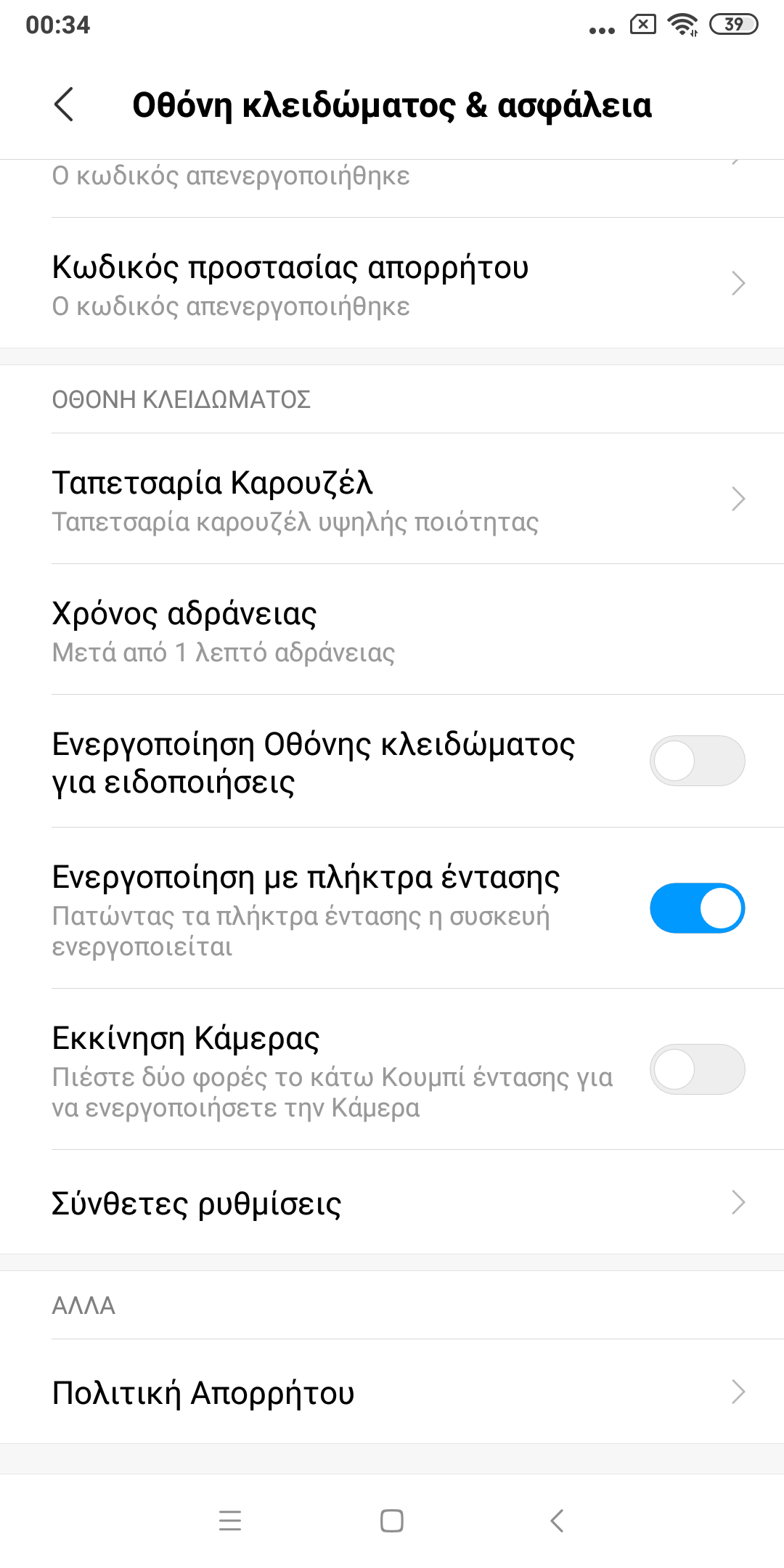The height and width of the screenshot is (1568, 784).
Task: Open Χρόνος αδράνειας setting
Action: tap(392, 630)
